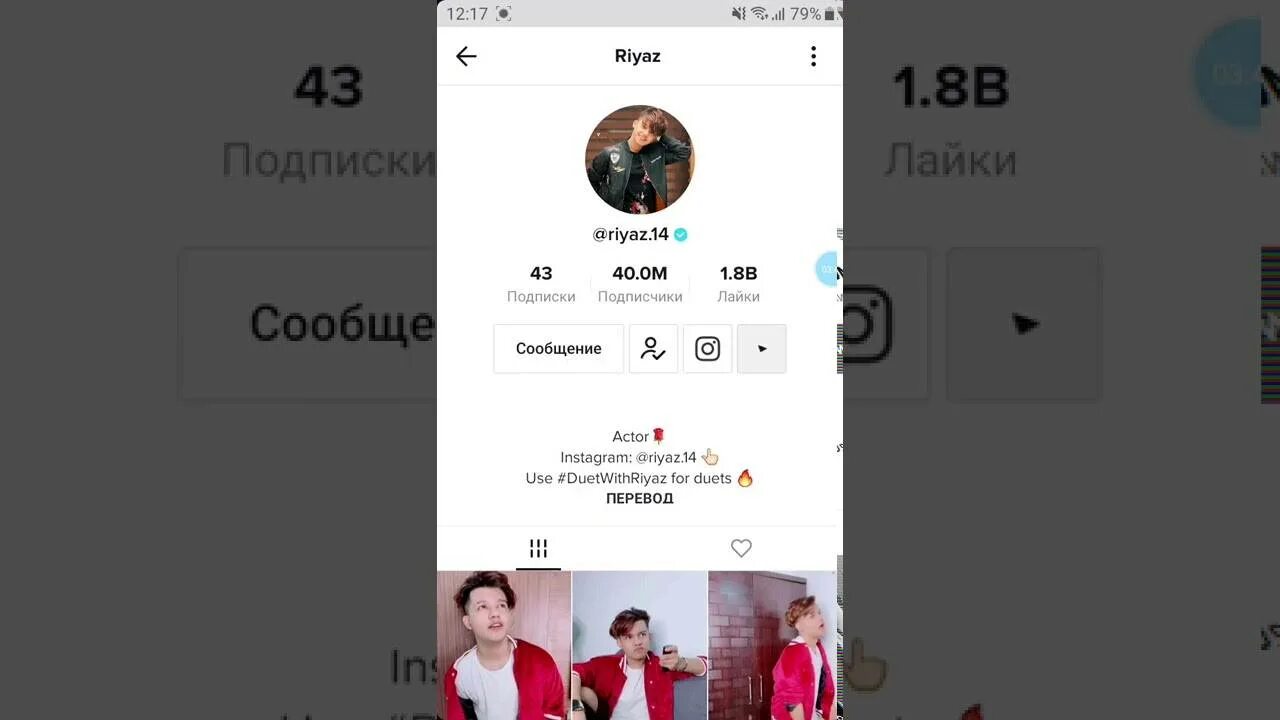The width and height of the screenshot is (1280, 720).
Task: View Riyaz's profile picture
Action: pos(640,160)
